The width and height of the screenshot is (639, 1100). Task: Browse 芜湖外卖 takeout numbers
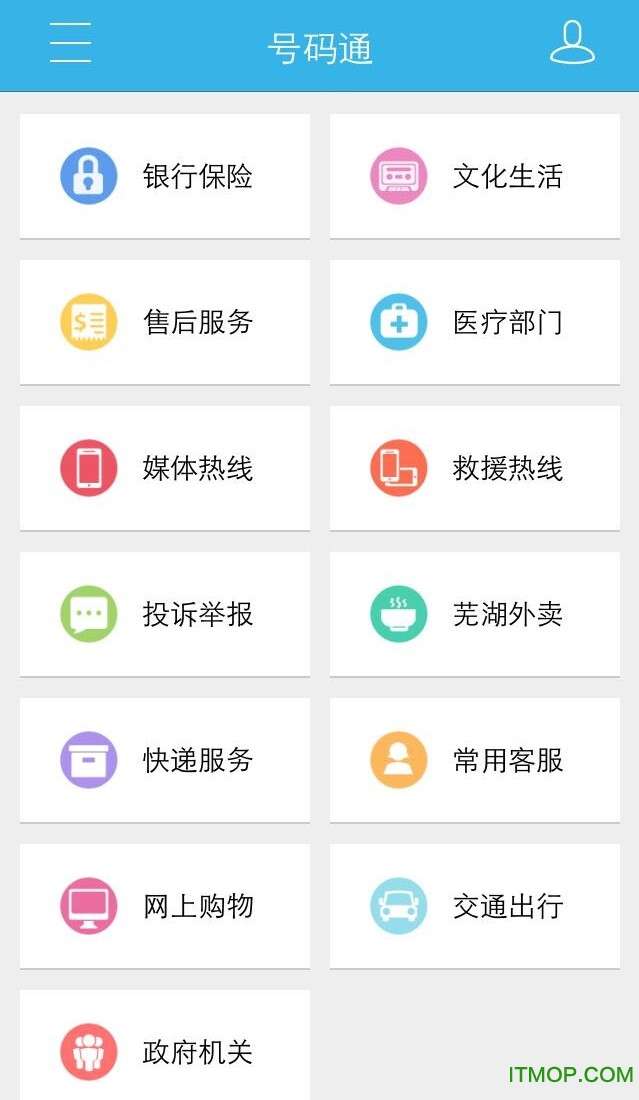475,614
